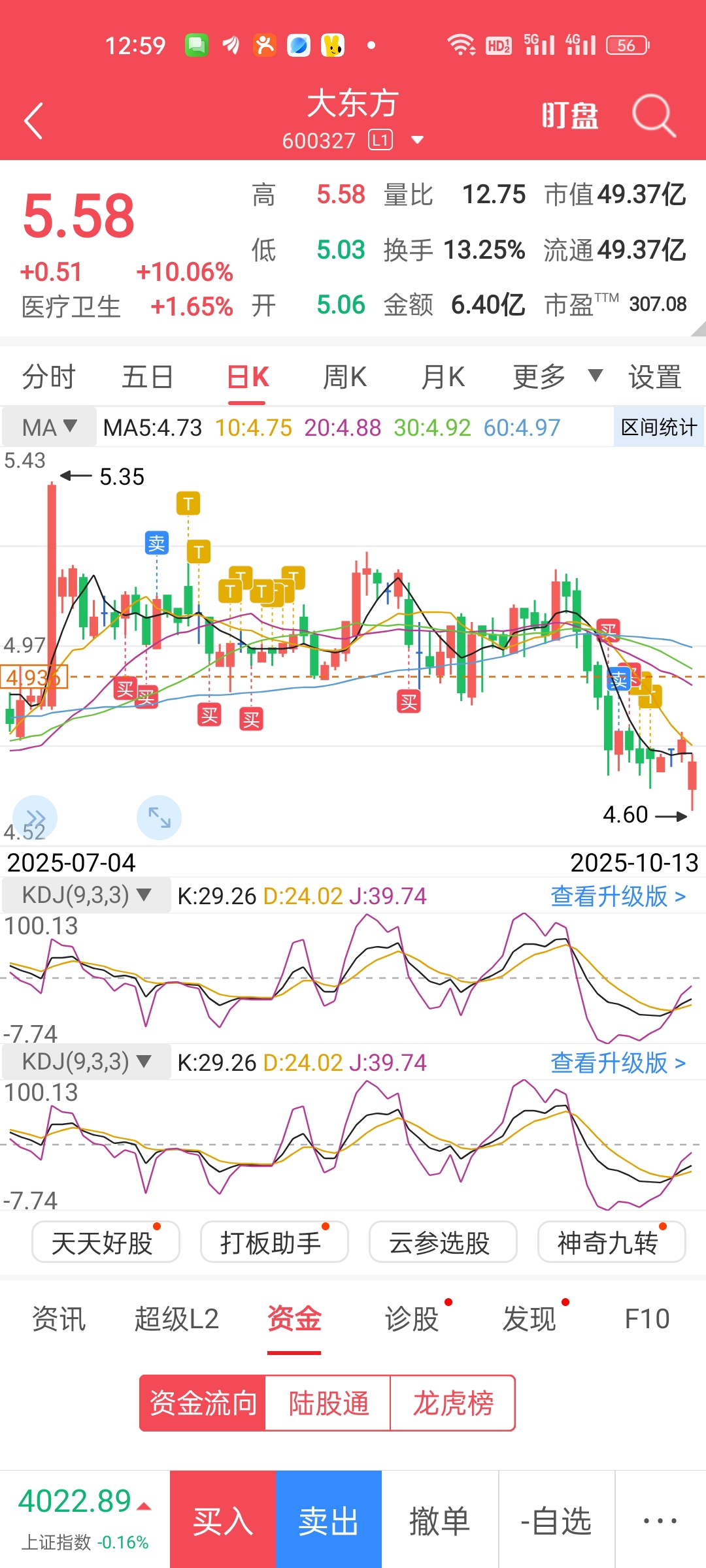This screenshot has width=706, height=1568.
Task: Open chart 设置 settings
Action: coord(654,377)
